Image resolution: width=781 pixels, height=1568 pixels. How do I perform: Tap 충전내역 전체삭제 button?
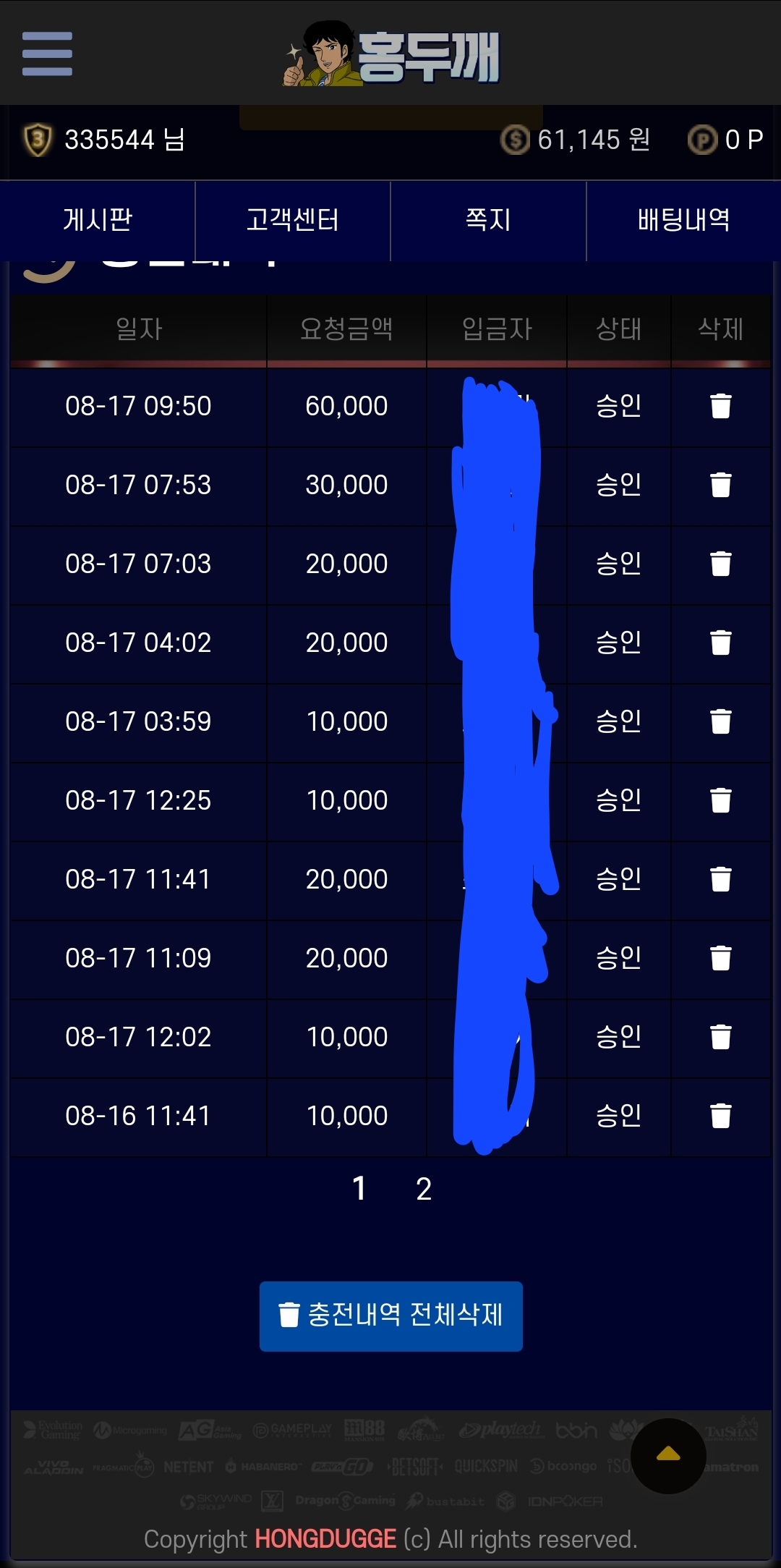coord(391,1316)
